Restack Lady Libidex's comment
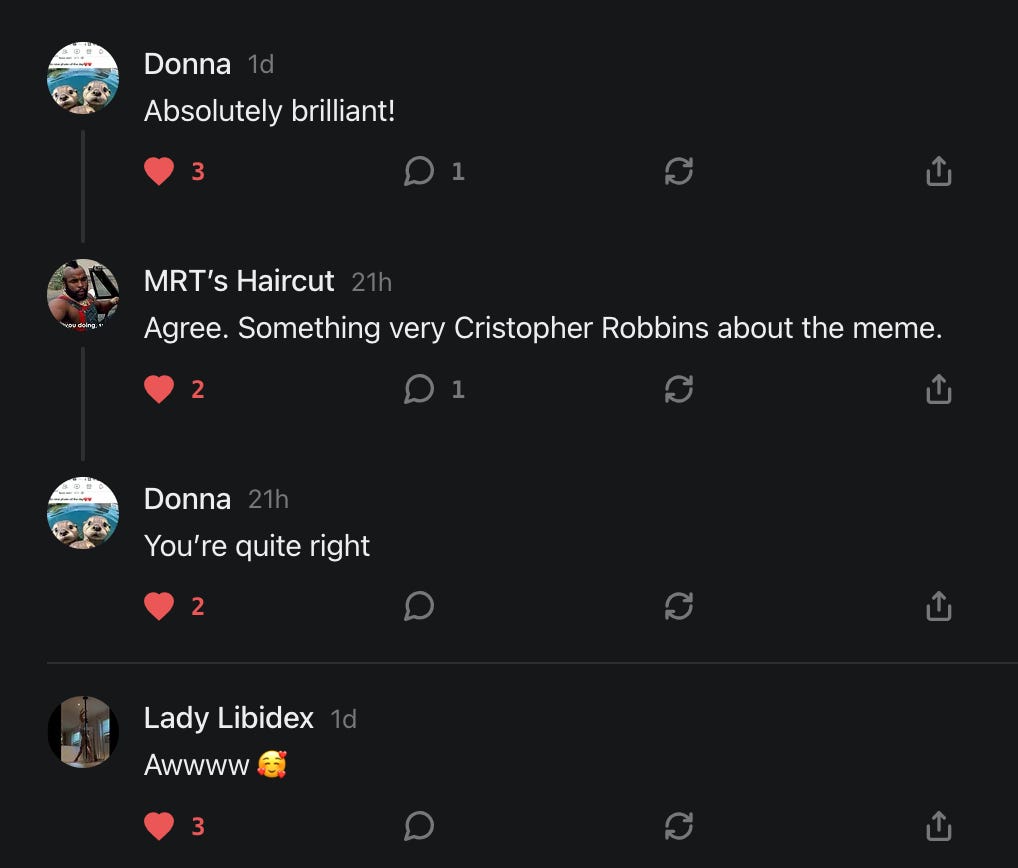This screenshot has height=868, width=1018. point(679,826)
